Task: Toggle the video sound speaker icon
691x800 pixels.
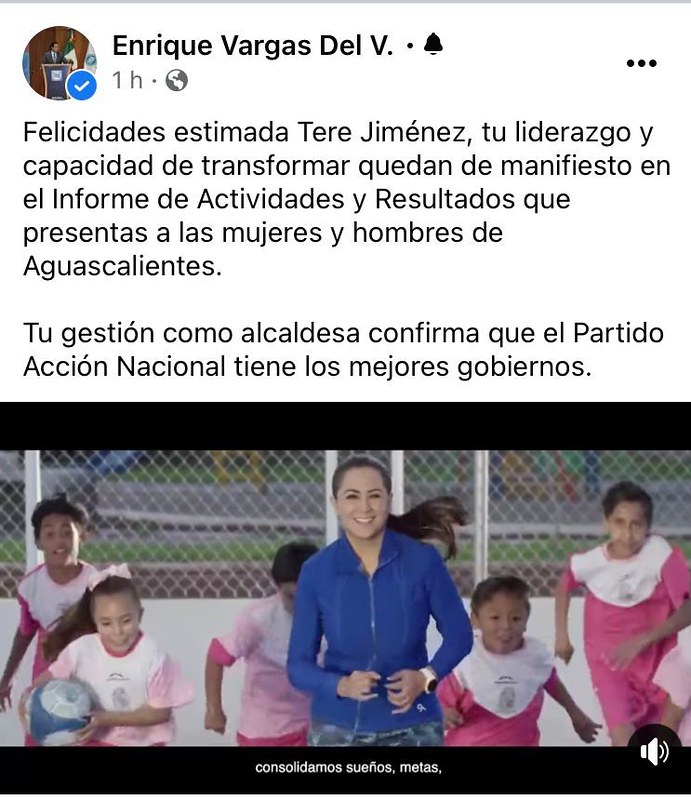Action: pos(654,750)
